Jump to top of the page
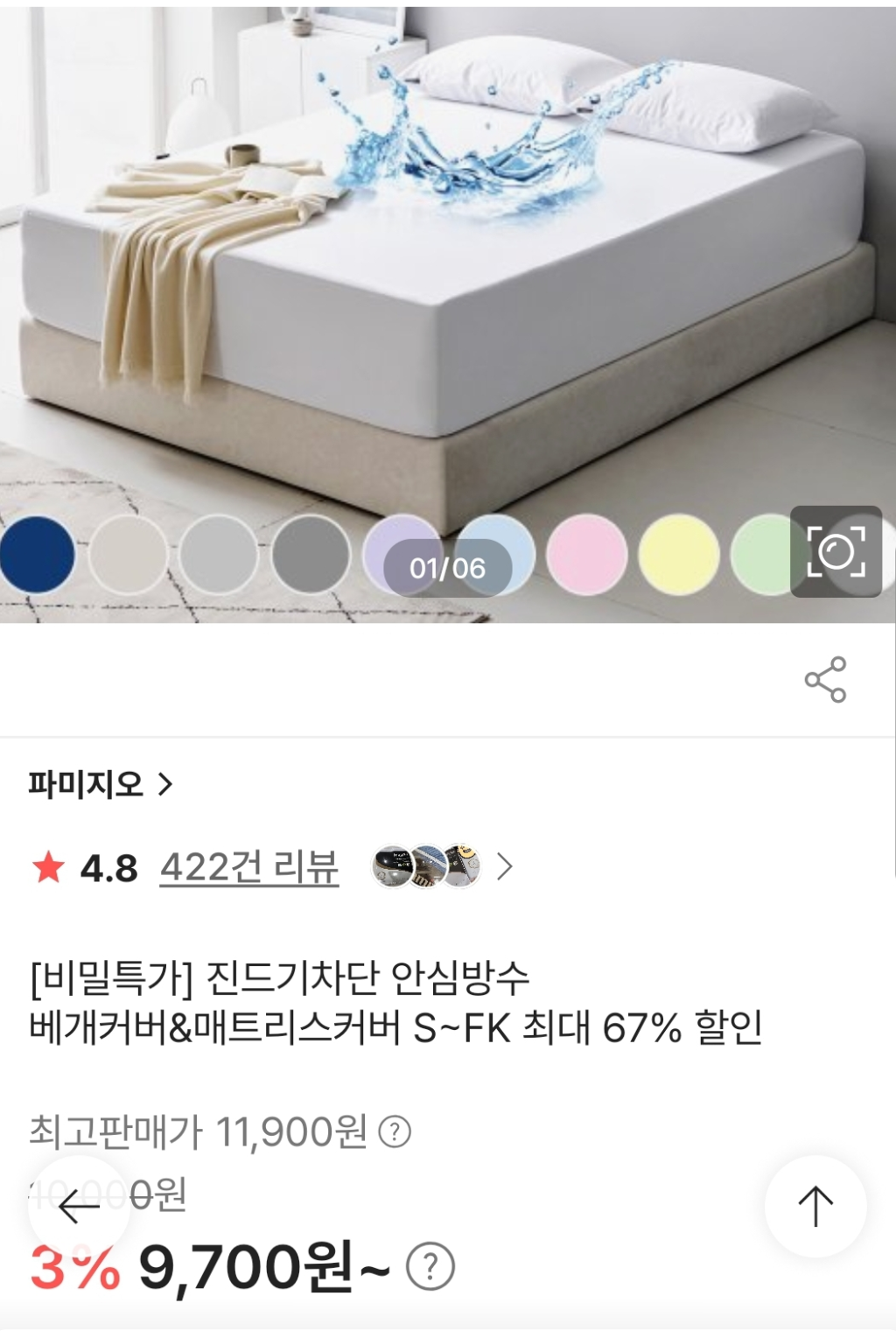The width and height of the screenshot is (896, 1331). pos(815,1206)
